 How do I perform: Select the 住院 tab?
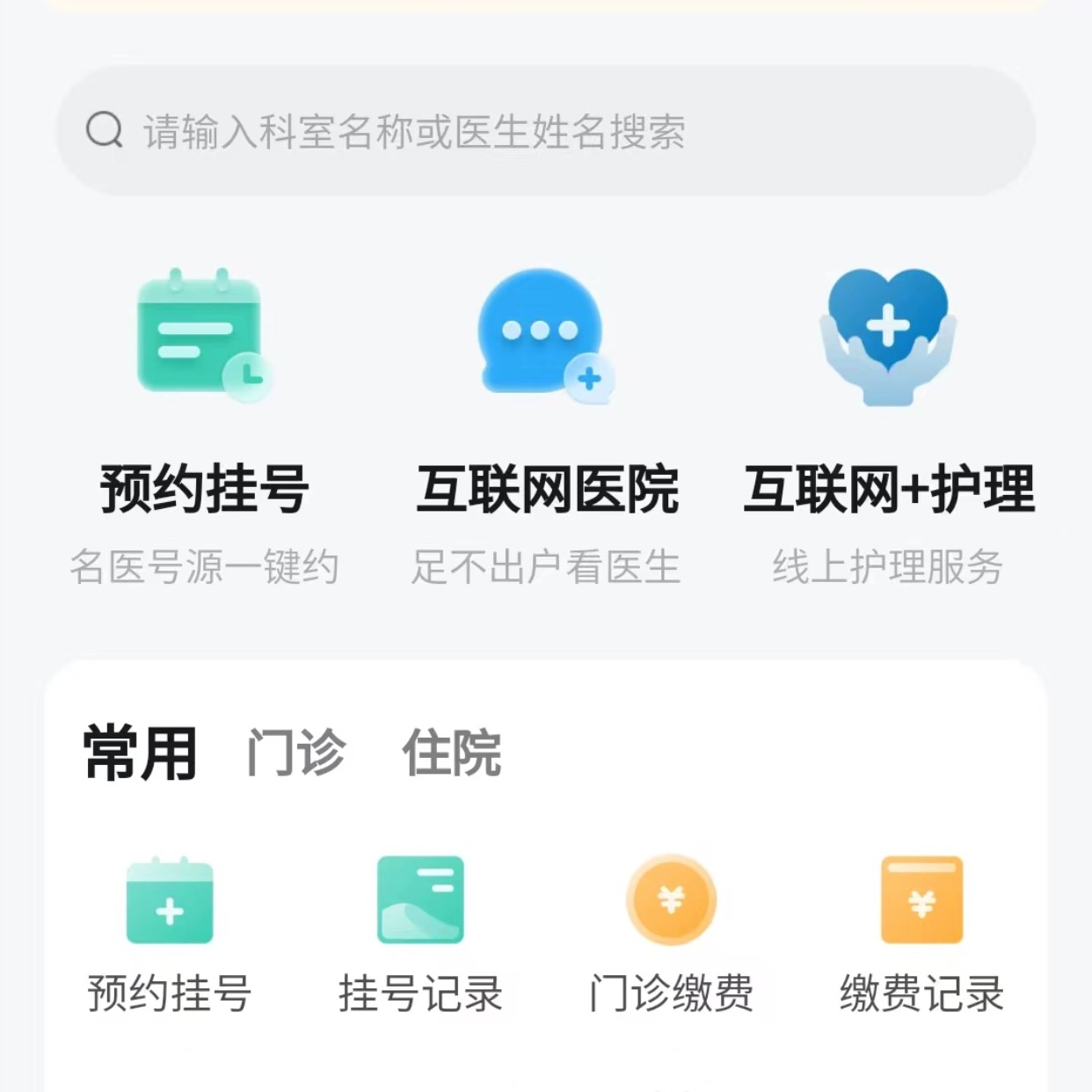[451, 753]
